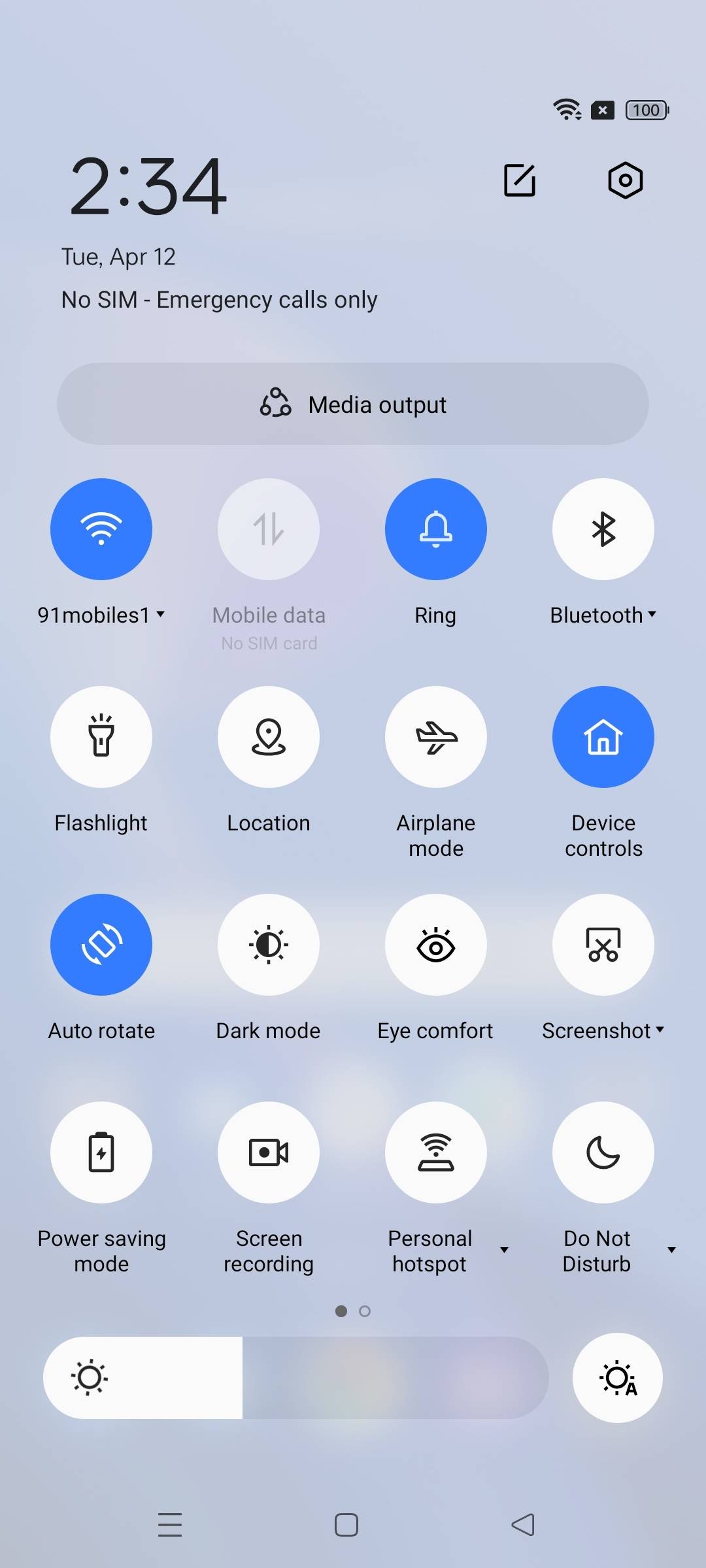The width and height of the screenshot is (706, 1568).
Task: Tap the system home button
Action: (346, 1525)
